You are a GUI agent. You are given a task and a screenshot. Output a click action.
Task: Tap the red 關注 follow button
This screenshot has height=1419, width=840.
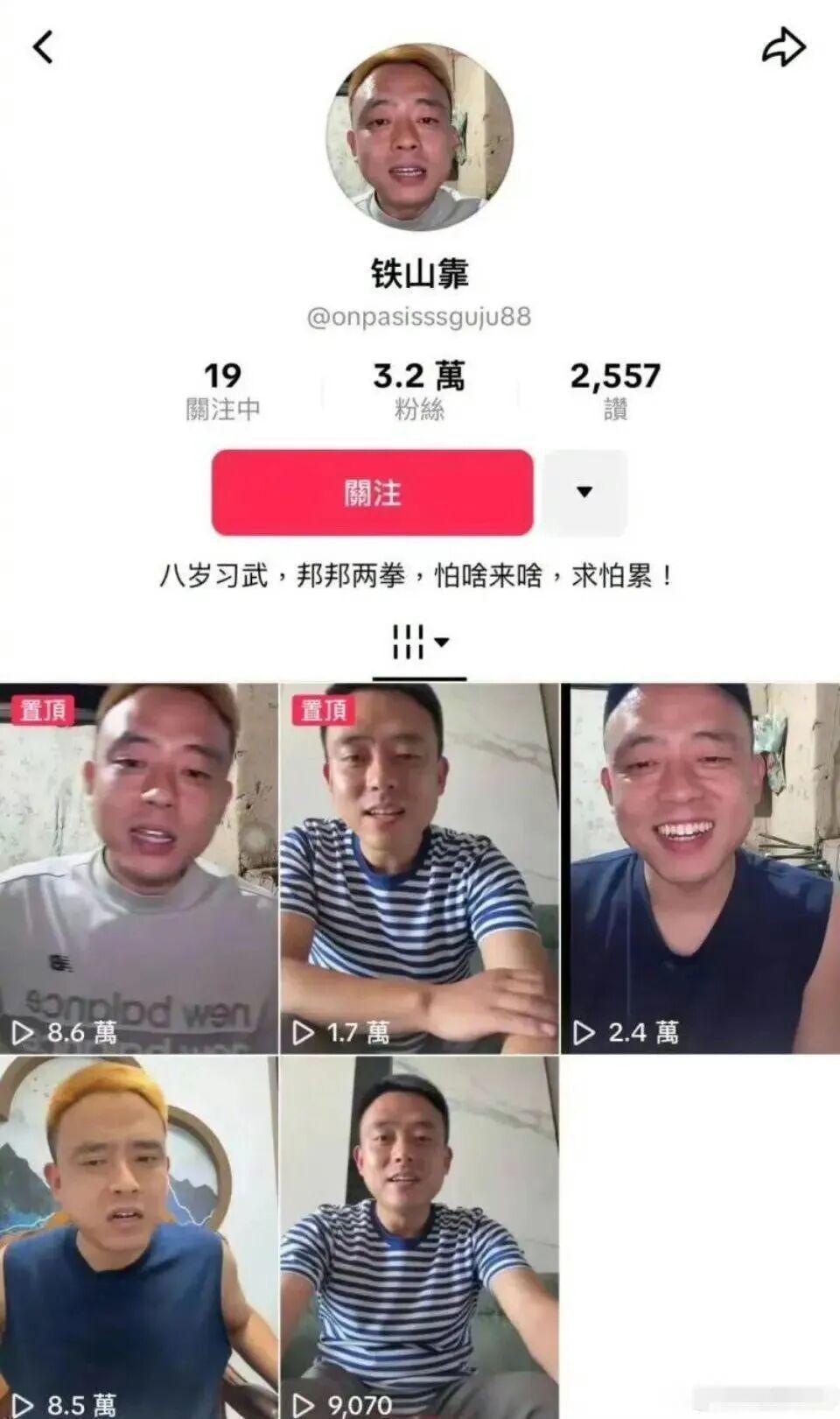point(372,493)
